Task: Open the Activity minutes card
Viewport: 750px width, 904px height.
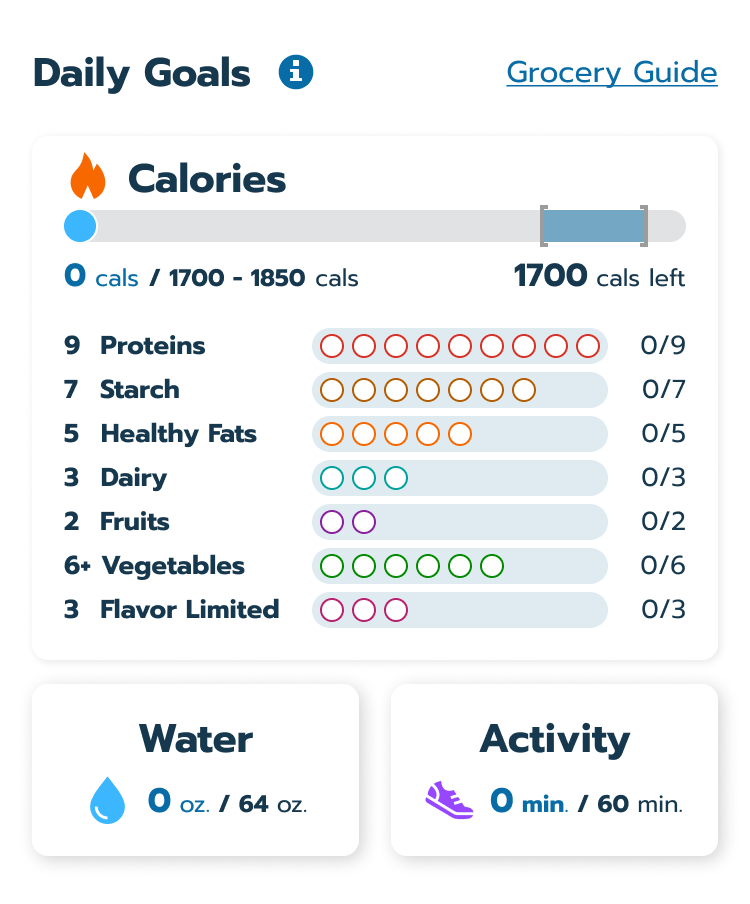Action: tap(554, 770)
